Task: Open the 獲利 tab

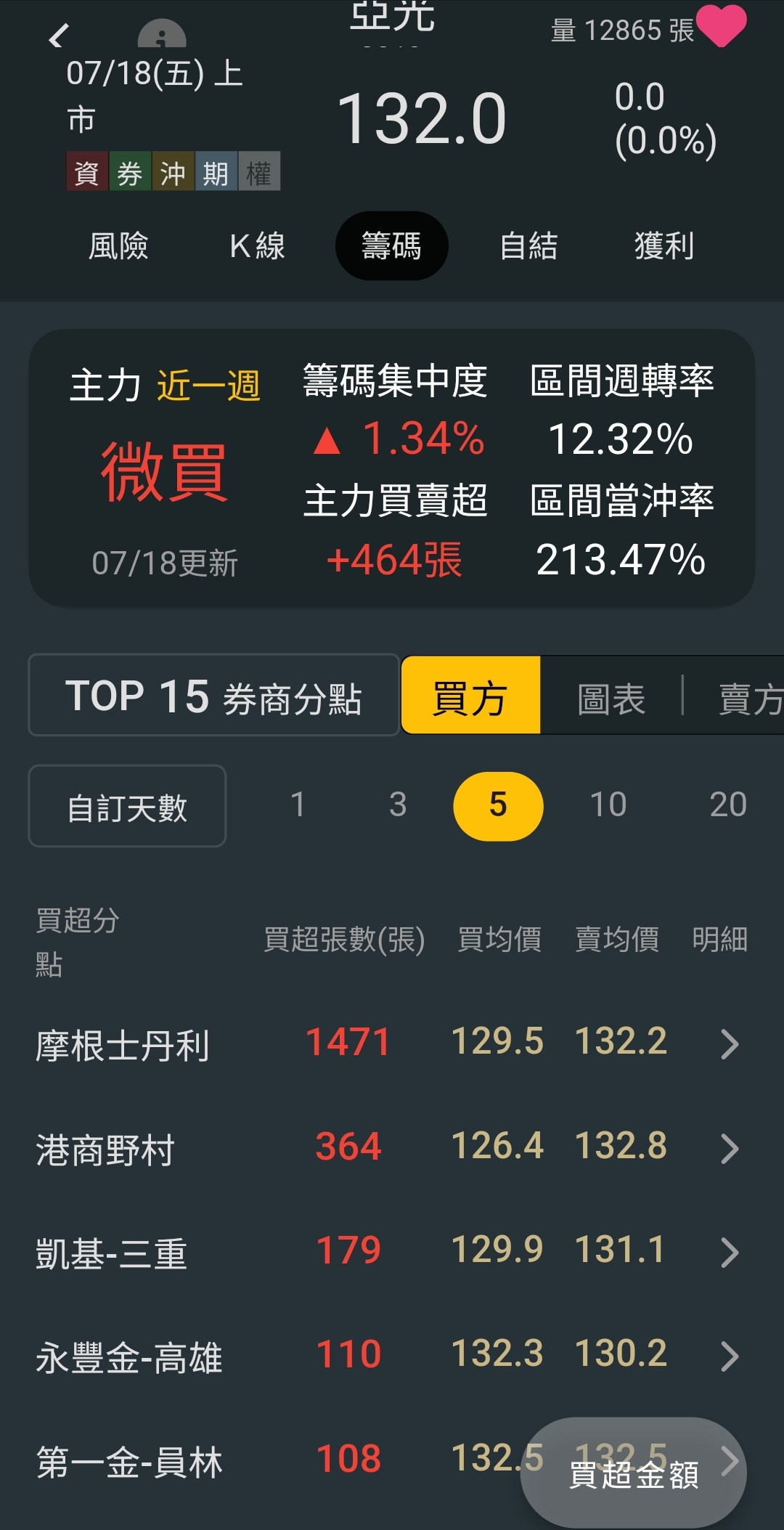Action: [x=664, y=246]
